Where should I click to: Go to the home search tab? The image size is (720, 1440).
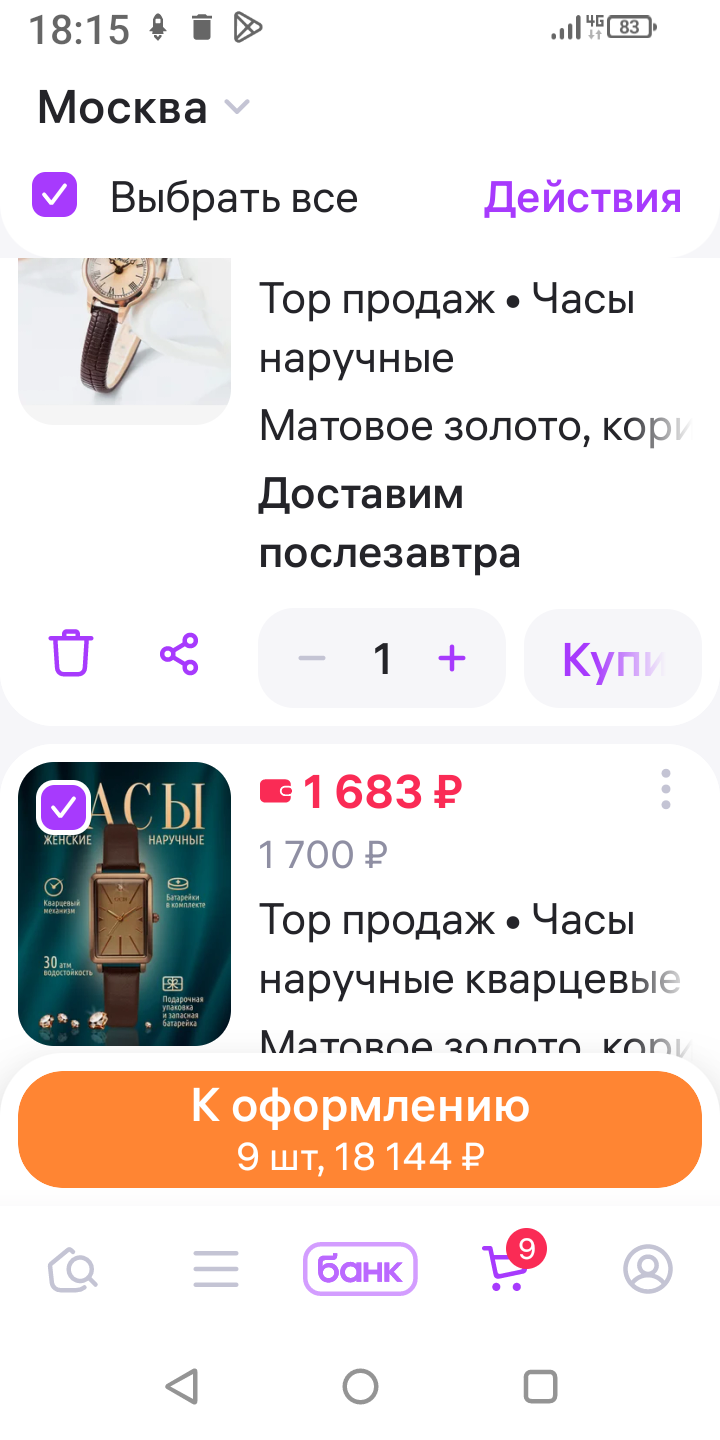(73, 1270)
